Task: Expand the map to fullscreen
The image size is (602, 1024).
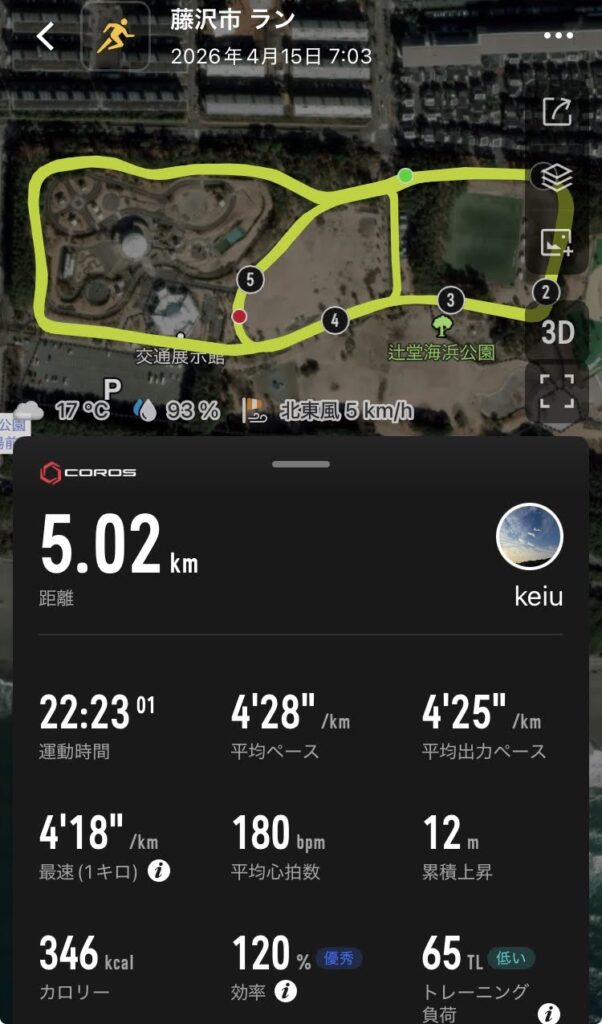Action: (557, 392)
